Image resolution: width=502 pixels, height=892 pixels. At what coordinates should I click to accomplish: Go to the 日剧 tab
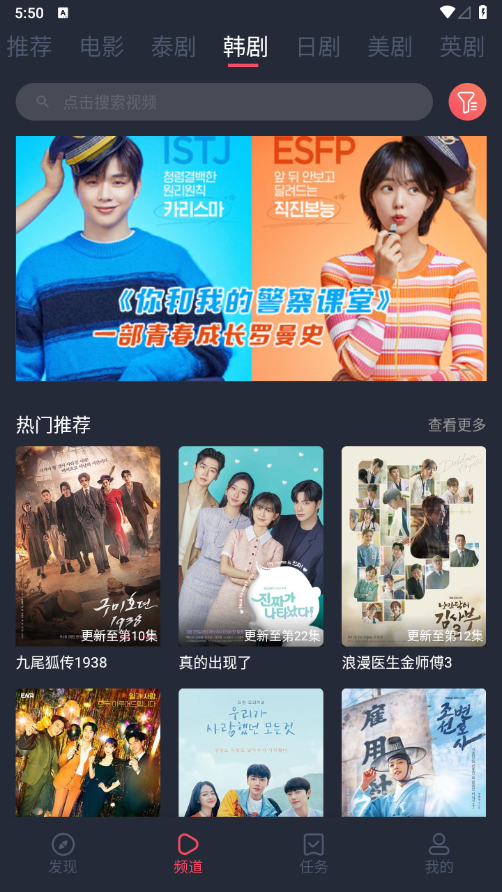click(x=318, y=47)
